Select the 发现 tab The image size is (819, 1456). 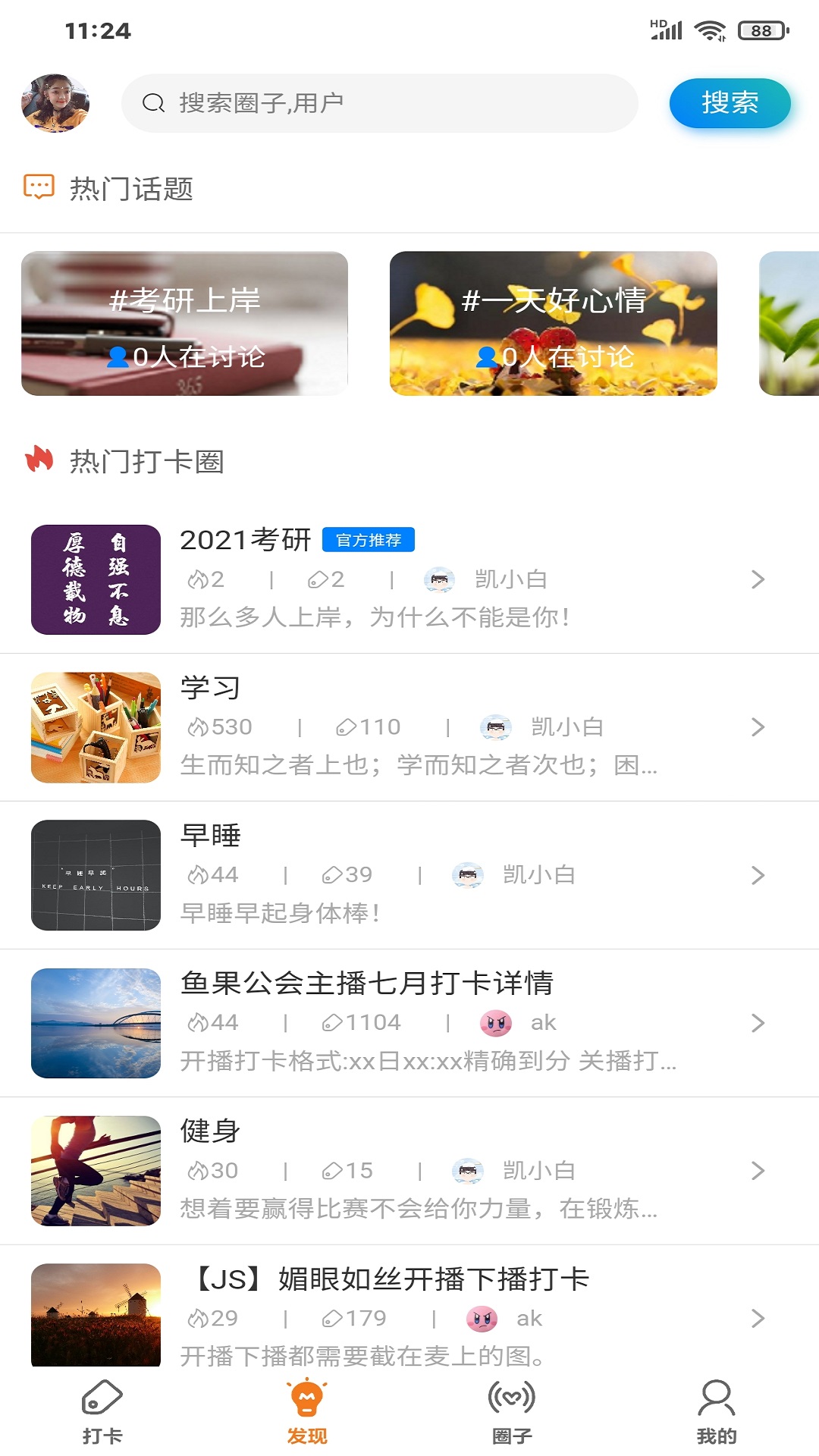[x=307, y=1412]
